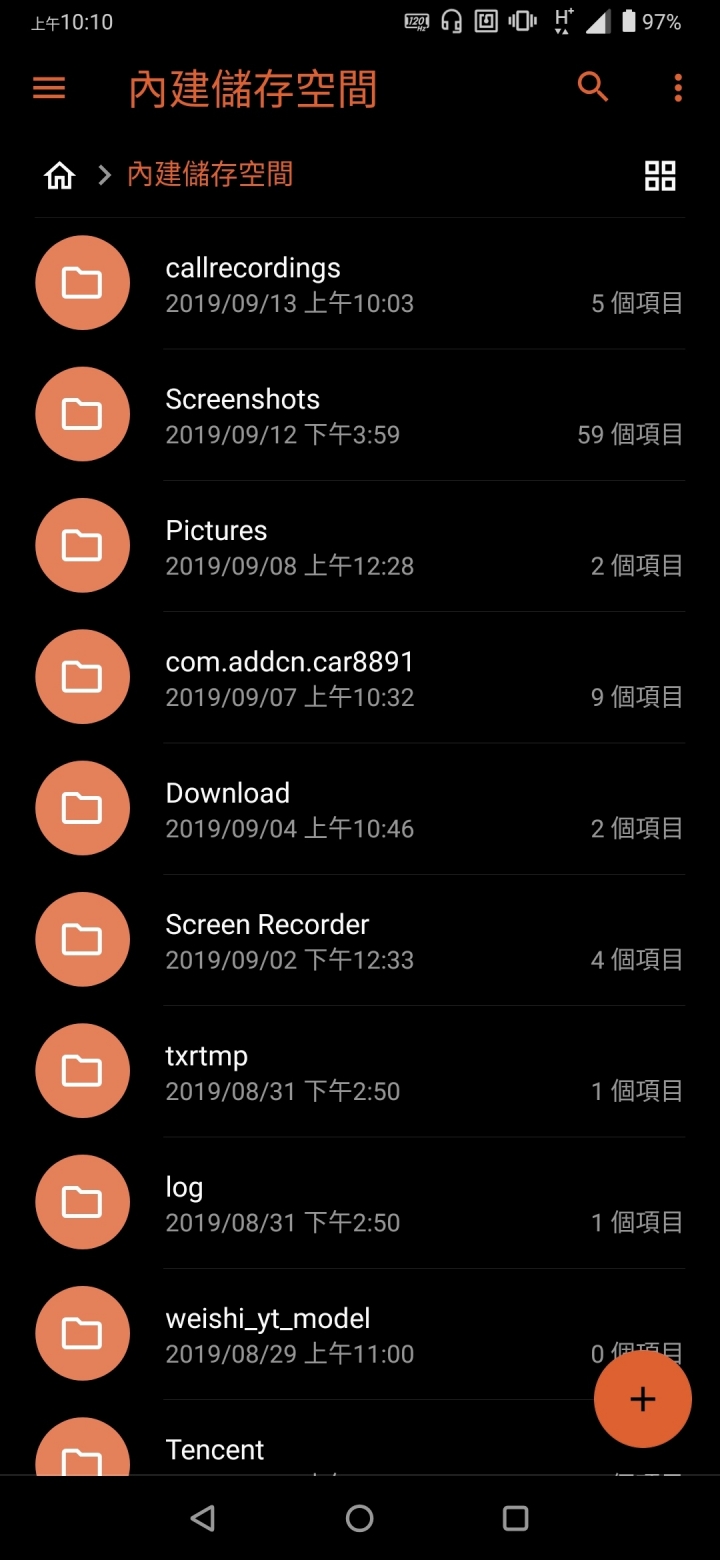Open the recent apps square button
This screenshot has height=1560, width=720.
[515, 1518]
